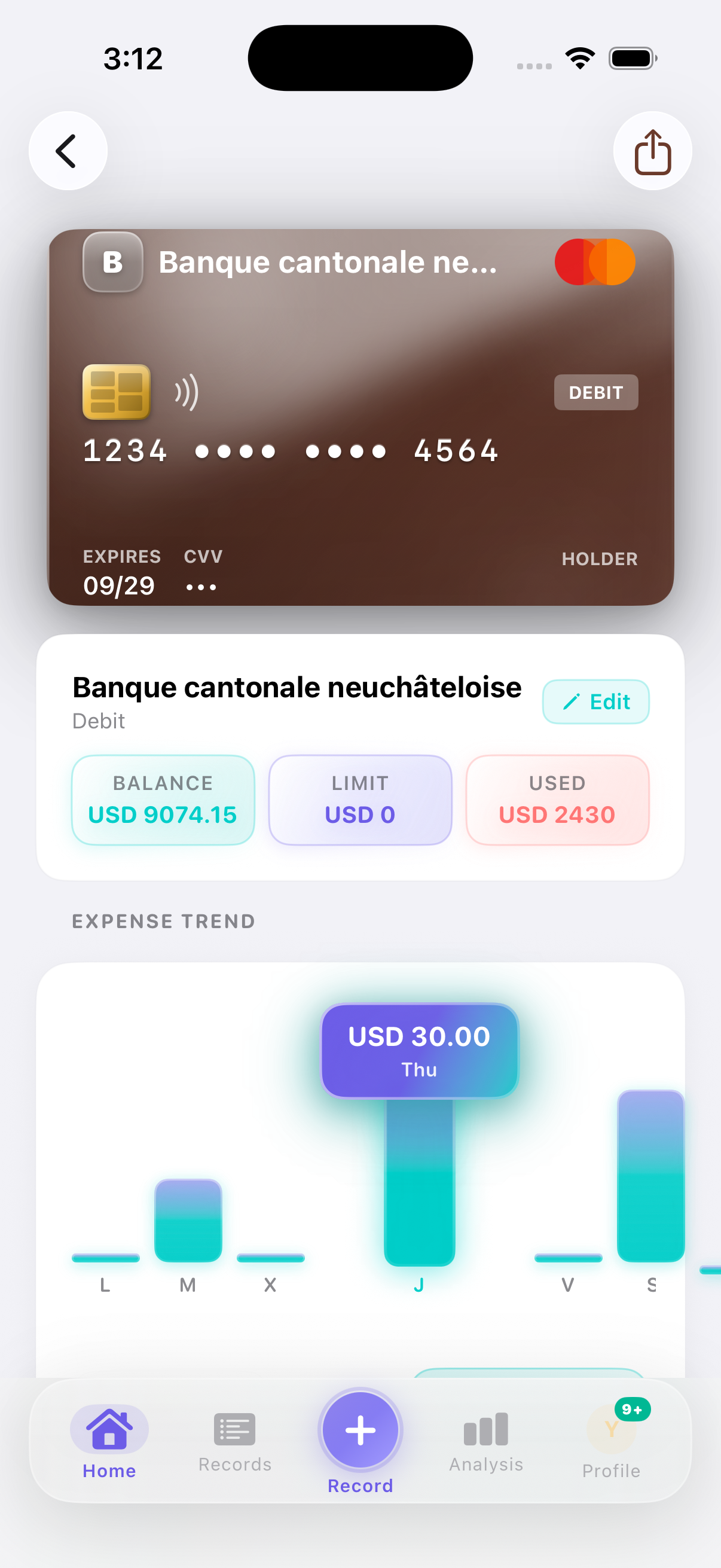The image size is (721, 1568).
Task: Switch to the Home tab
Action: click(x=109, y=1442)
